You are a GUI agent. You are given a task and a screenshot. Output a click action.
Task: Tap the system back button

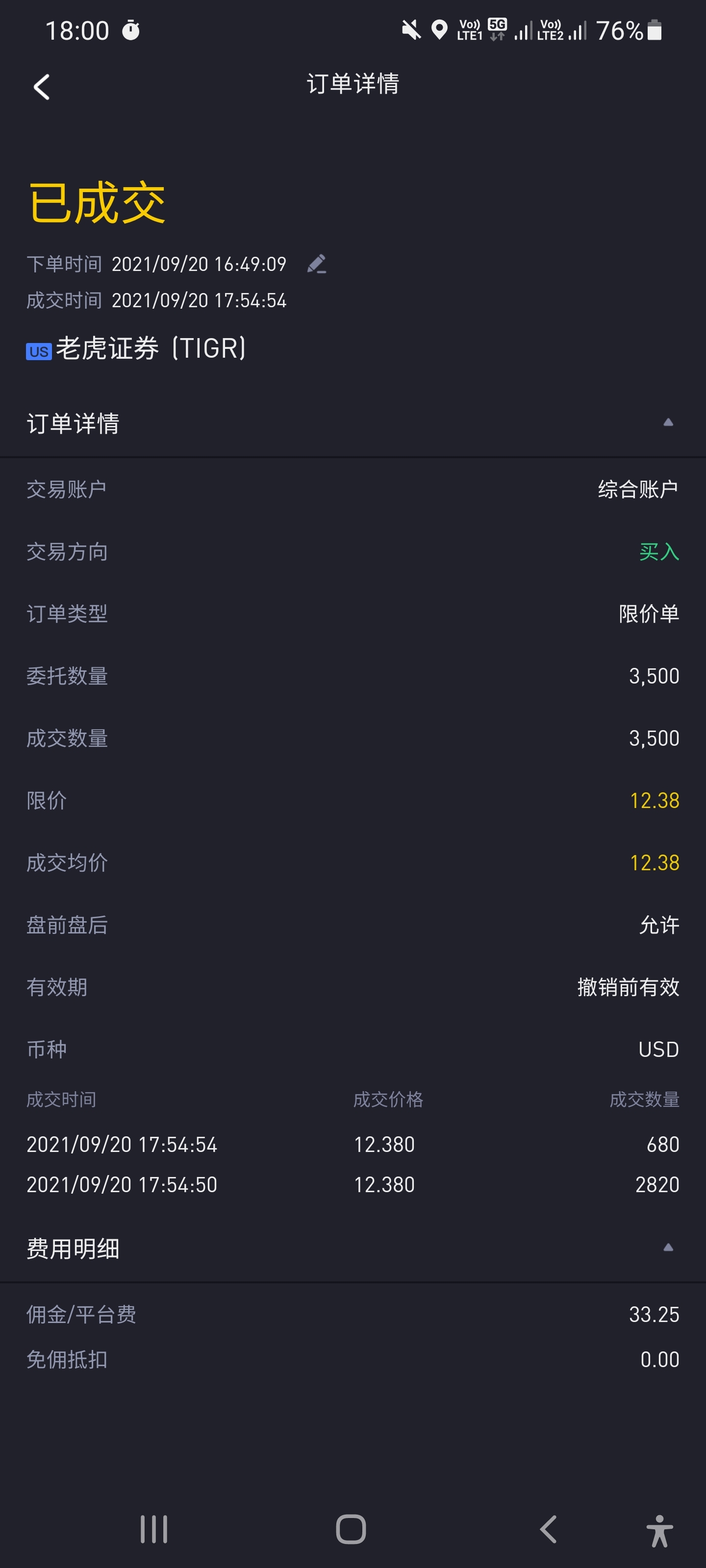548,1528
